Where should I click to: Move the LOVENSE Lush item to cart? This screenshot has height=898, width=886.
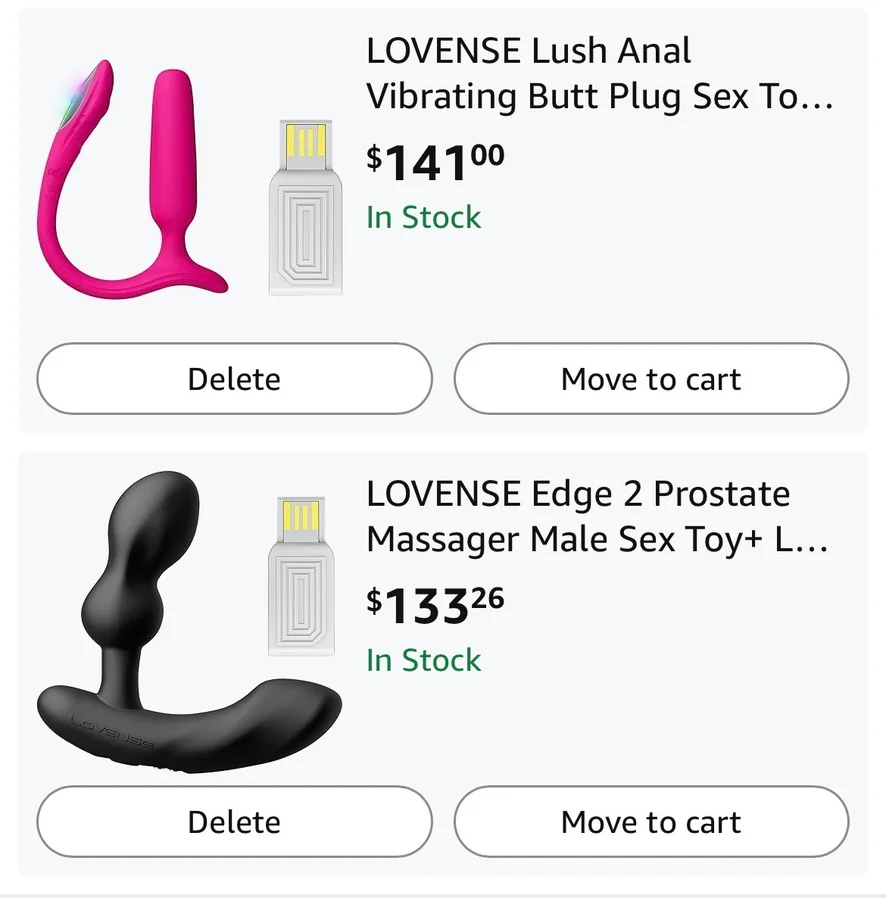pyautogui.click(x=651, y=379)
